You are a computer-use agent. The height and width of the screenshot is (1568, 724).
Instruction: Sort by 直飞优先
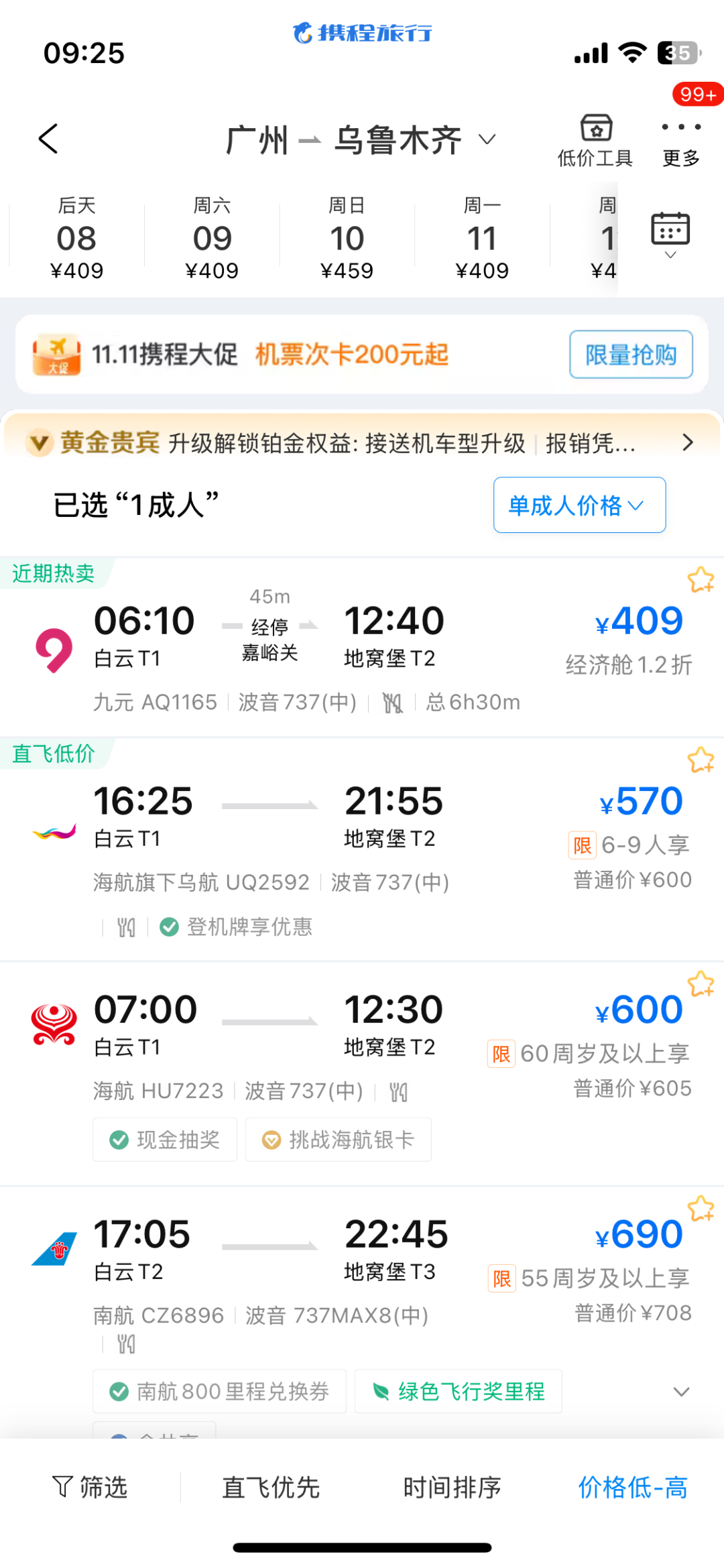tap(271, 1487)
